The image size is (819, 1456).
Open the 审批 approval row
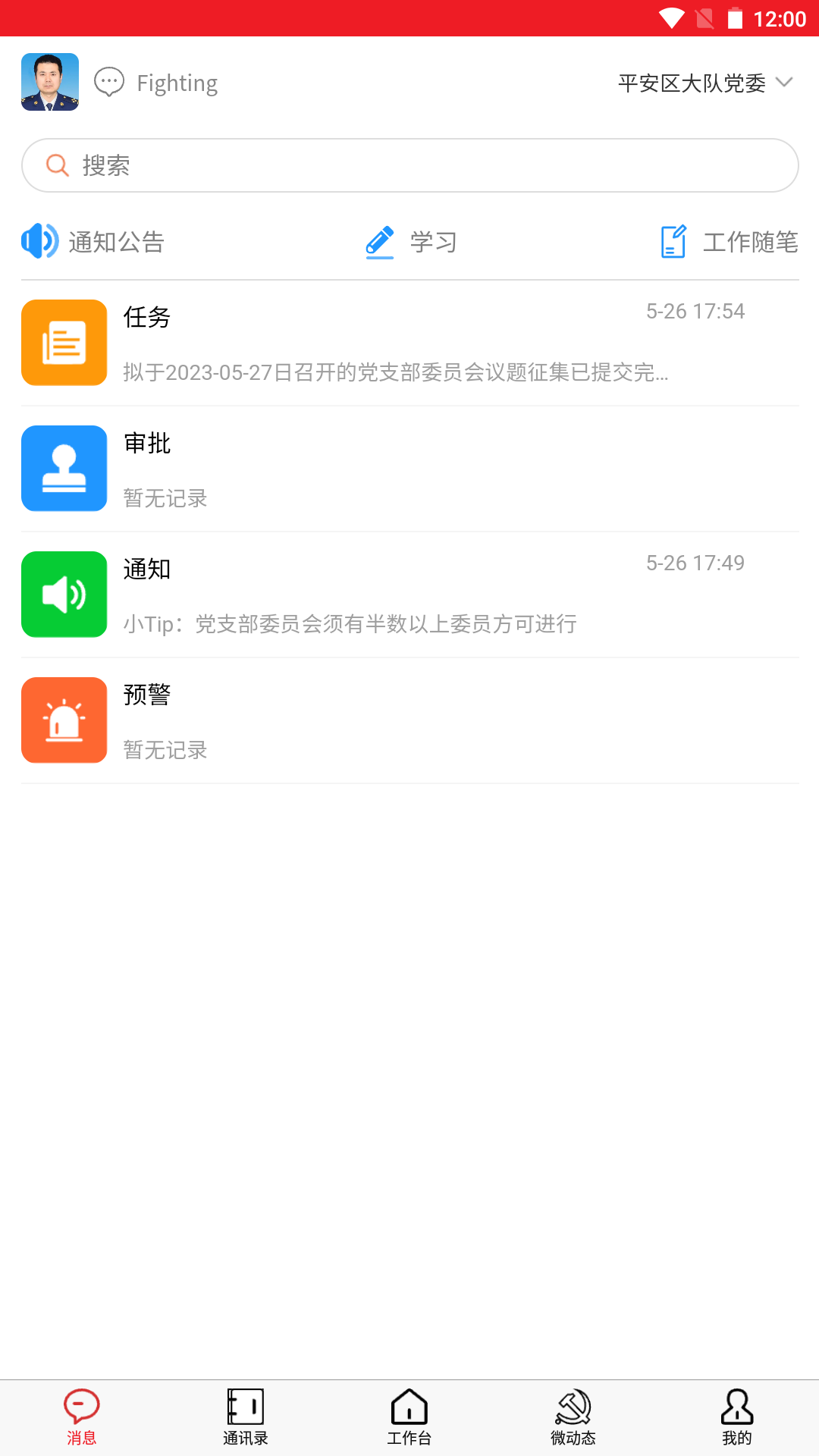click(x=409, y=469)
